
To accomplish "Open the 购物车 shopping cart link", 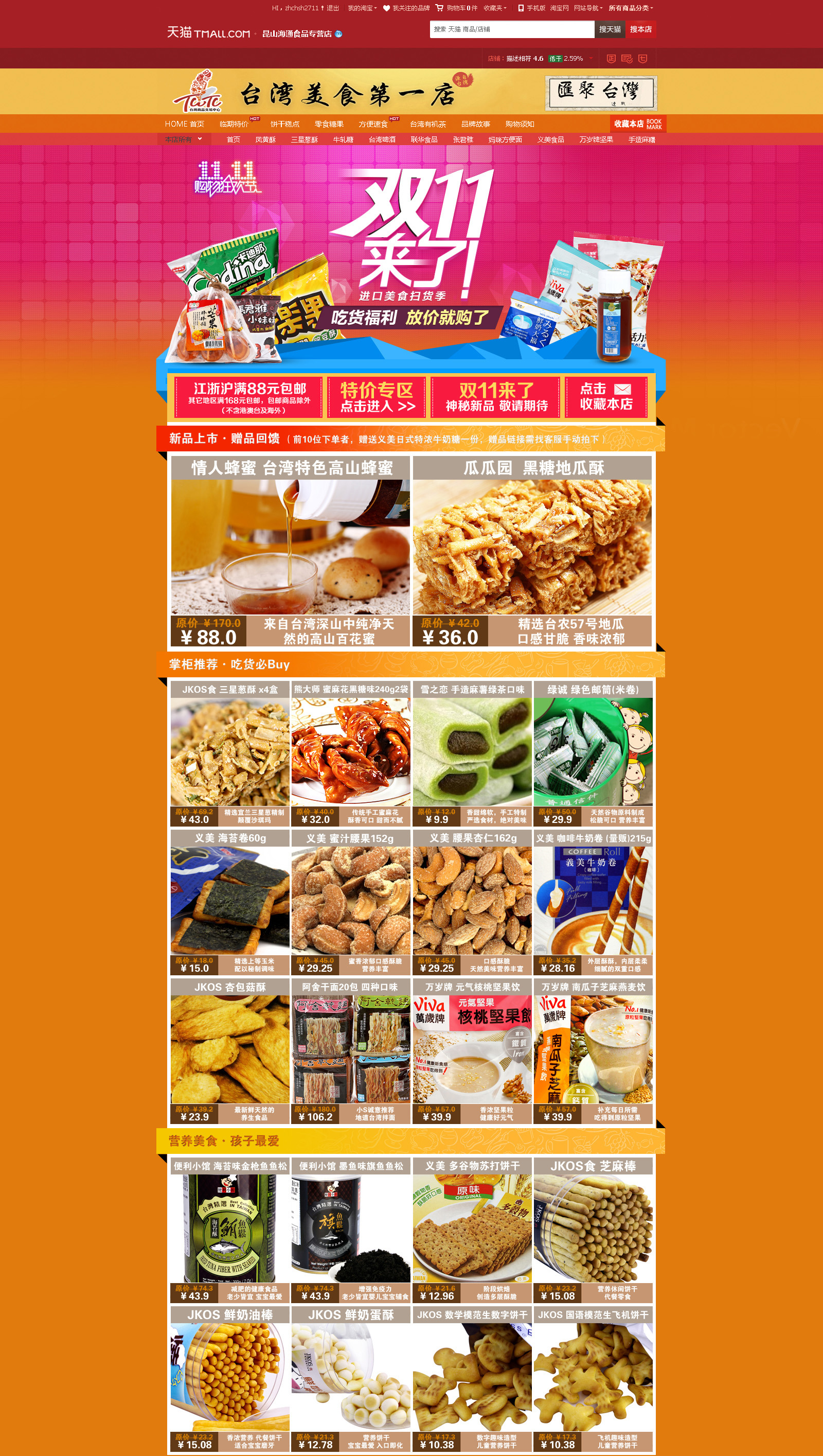I will (x=458, y=8).
